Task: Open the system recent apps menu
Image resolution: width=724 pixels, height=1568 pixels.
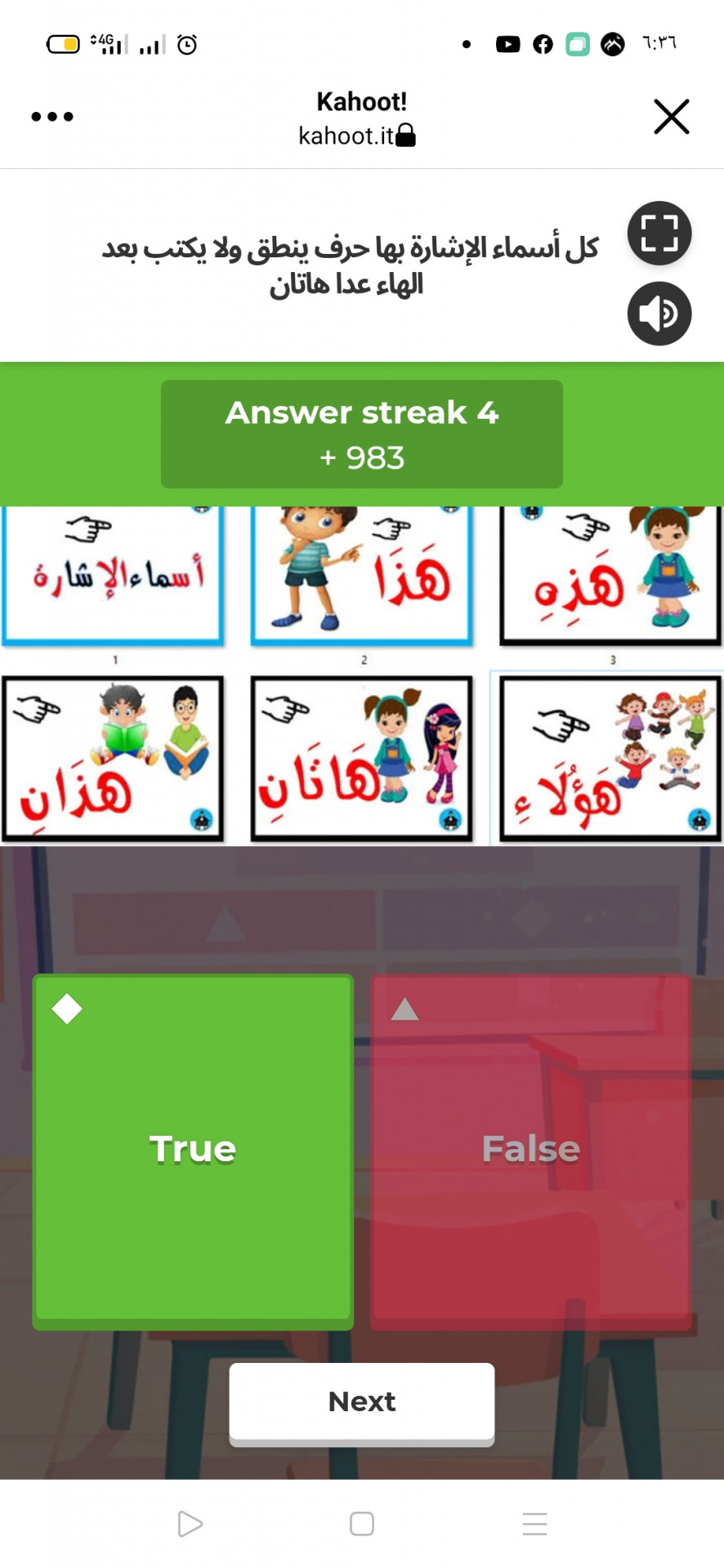Action: pyautogui.click(x=534, y=1524)
